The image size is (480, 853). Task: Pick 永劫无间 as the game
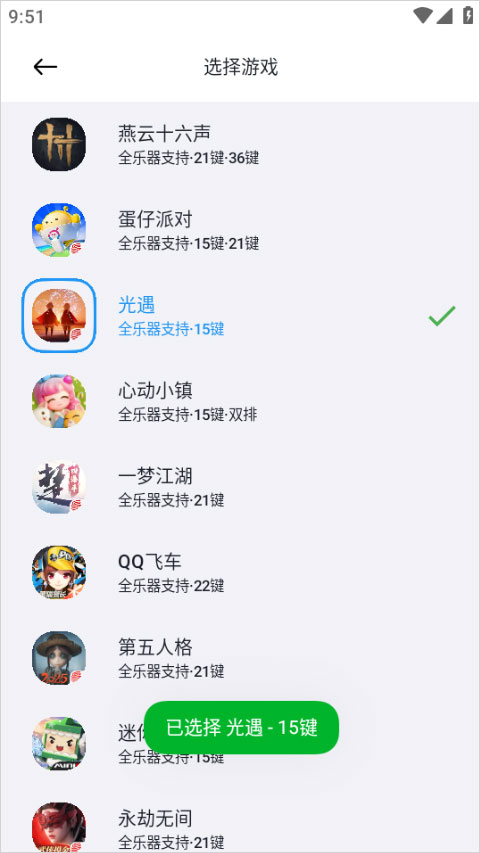[240, 828]
